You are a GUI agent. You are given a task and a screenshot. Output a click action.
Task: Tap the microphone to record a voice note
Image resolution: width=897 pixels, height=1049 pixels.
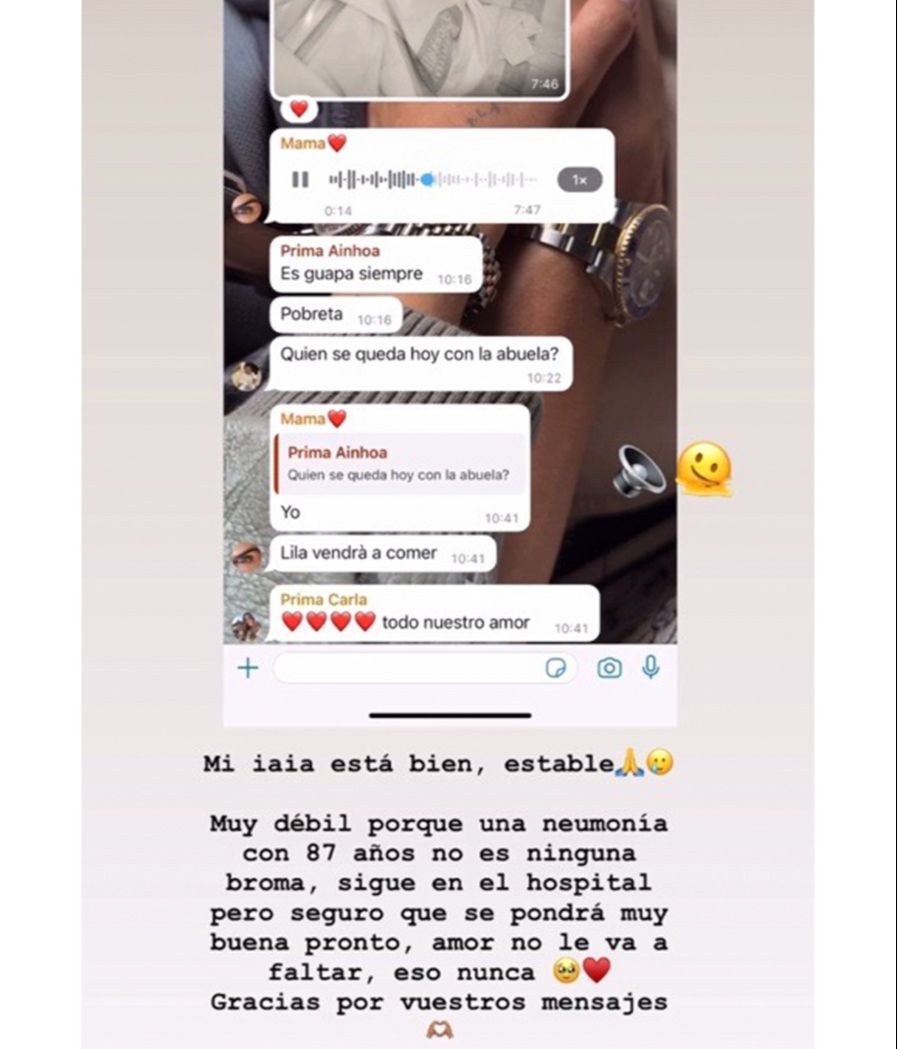pos(651,667)
